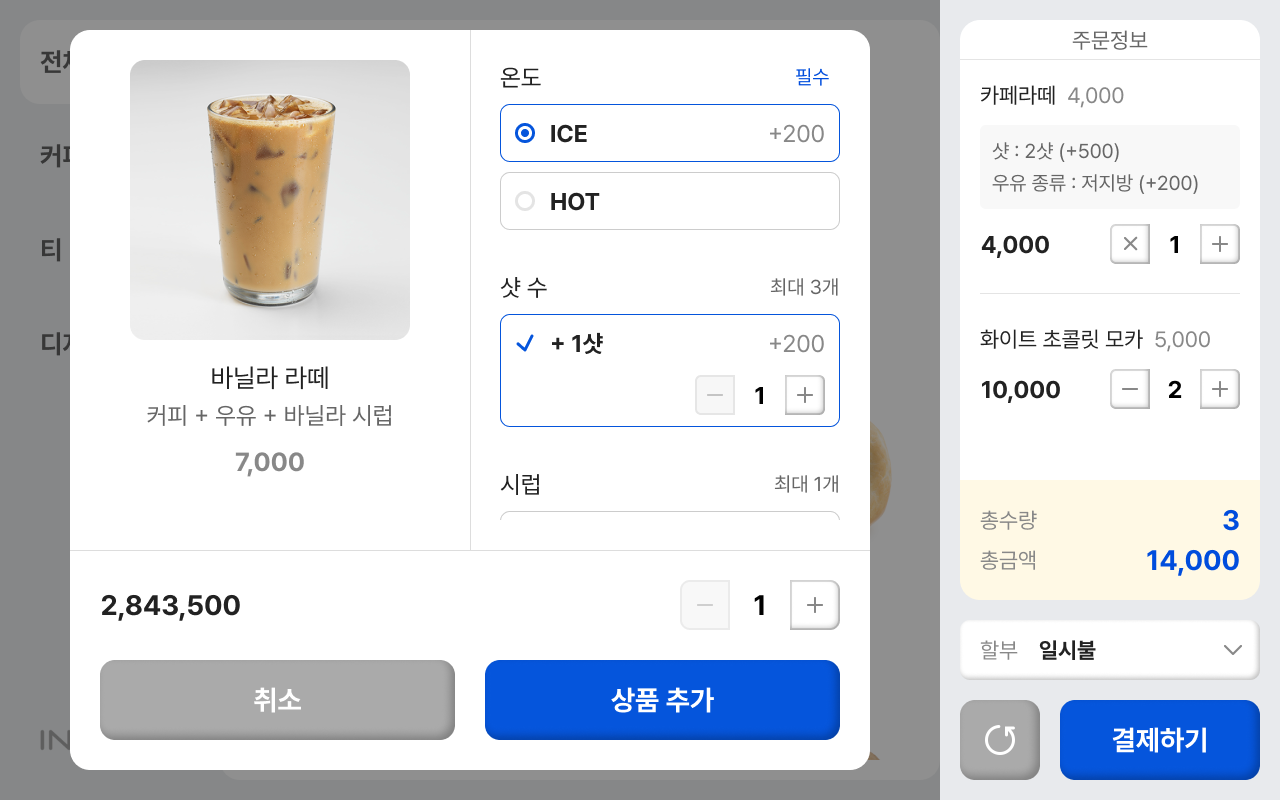Increase the 바닐라 라떼 quantity
The width and height of the screenshot is (1280, 800).
click(815, 605)
